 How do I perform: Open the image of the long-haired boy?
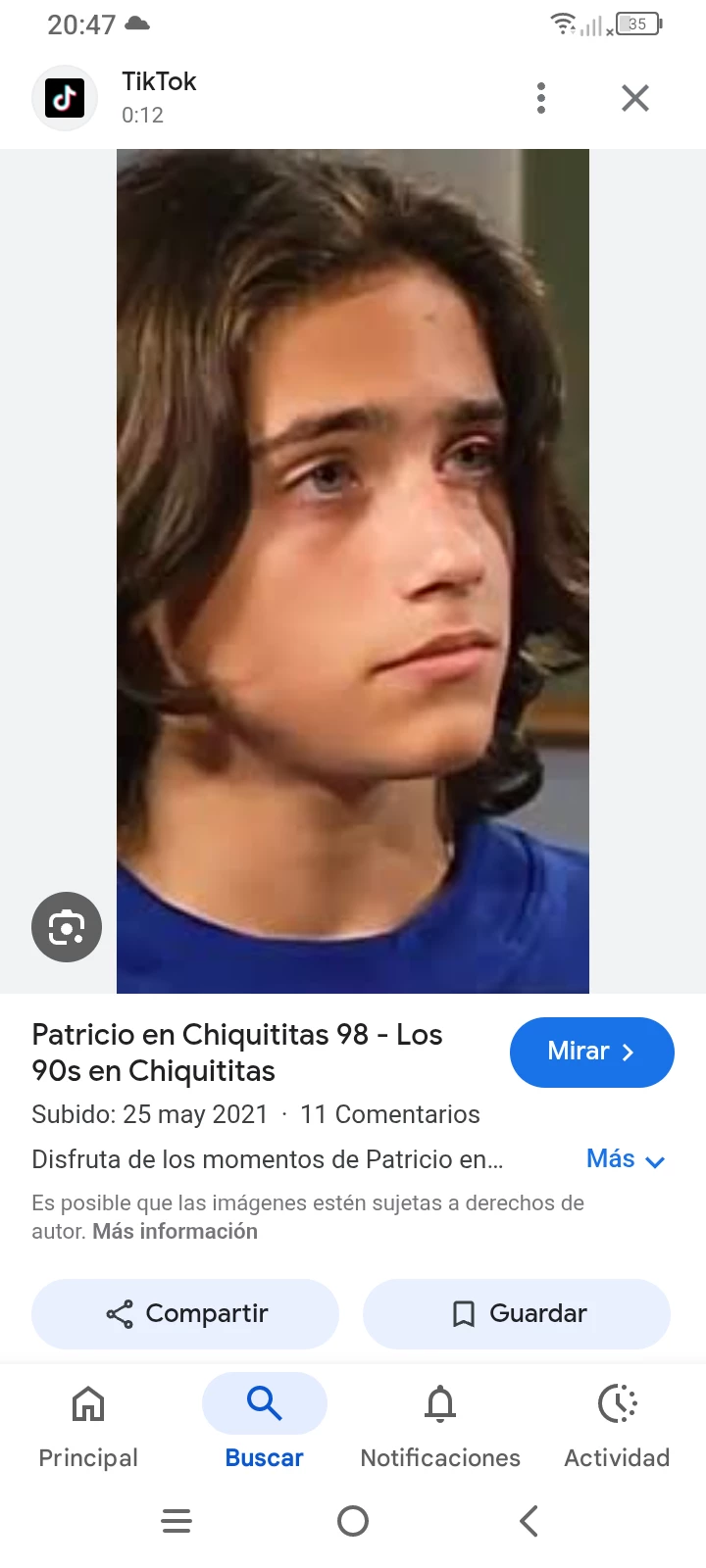[x=353, y=570]
